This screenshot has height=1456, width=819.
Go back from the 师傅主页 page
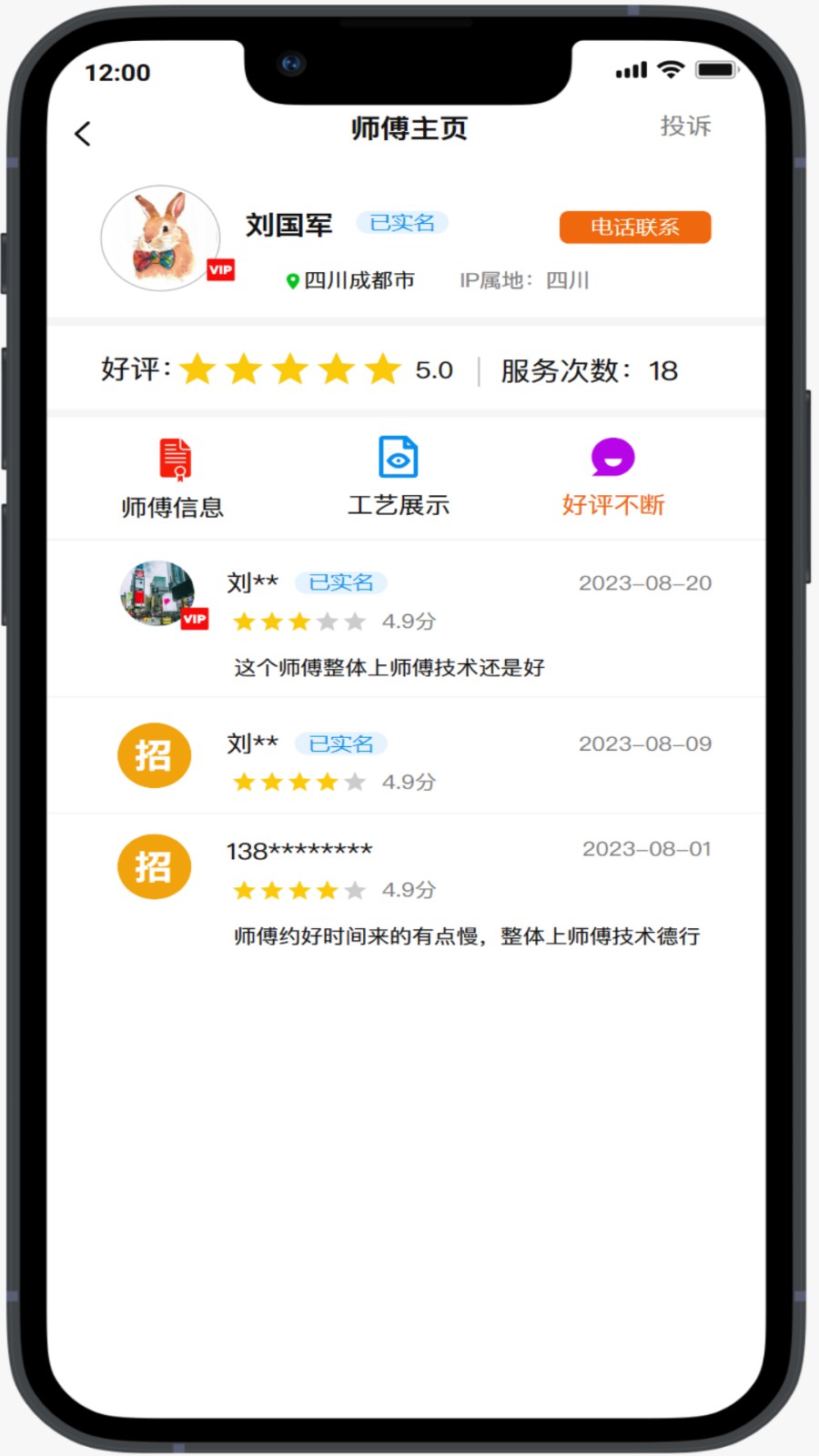(83, 134)
